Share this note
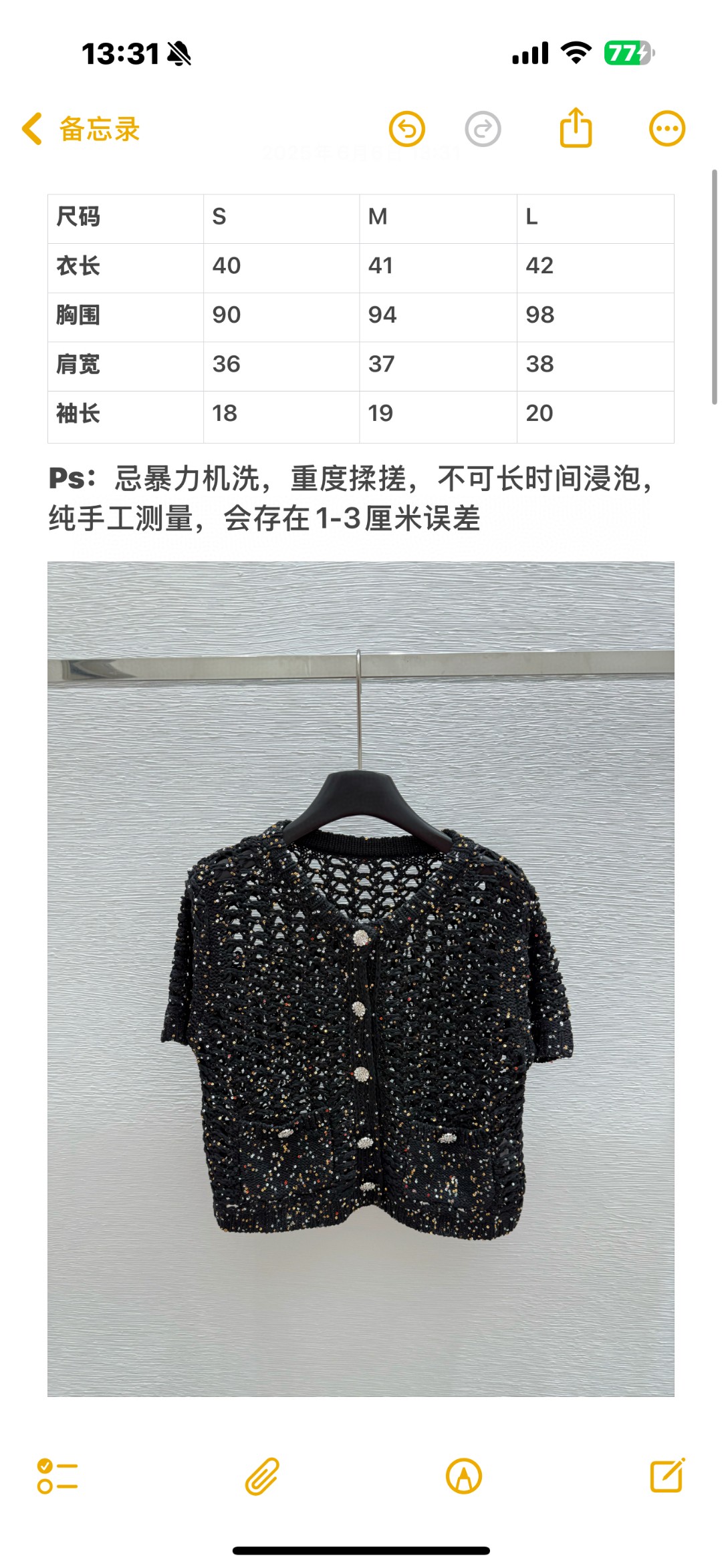The height and width of the screenshot is (1568, 722). click(x=576, y=128)
